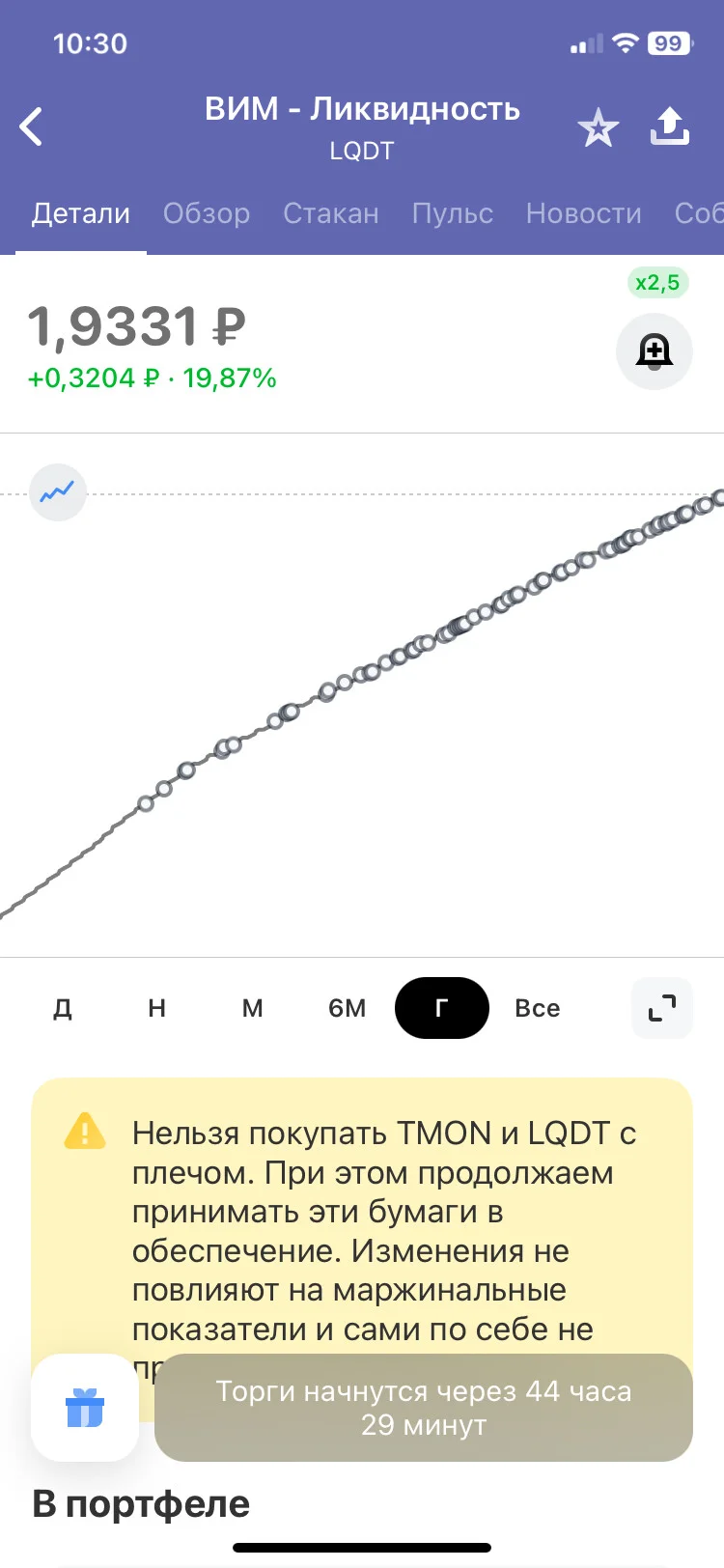Change chart type with the line-chart icon
The image size is (724, 1568).
[58, 492]
